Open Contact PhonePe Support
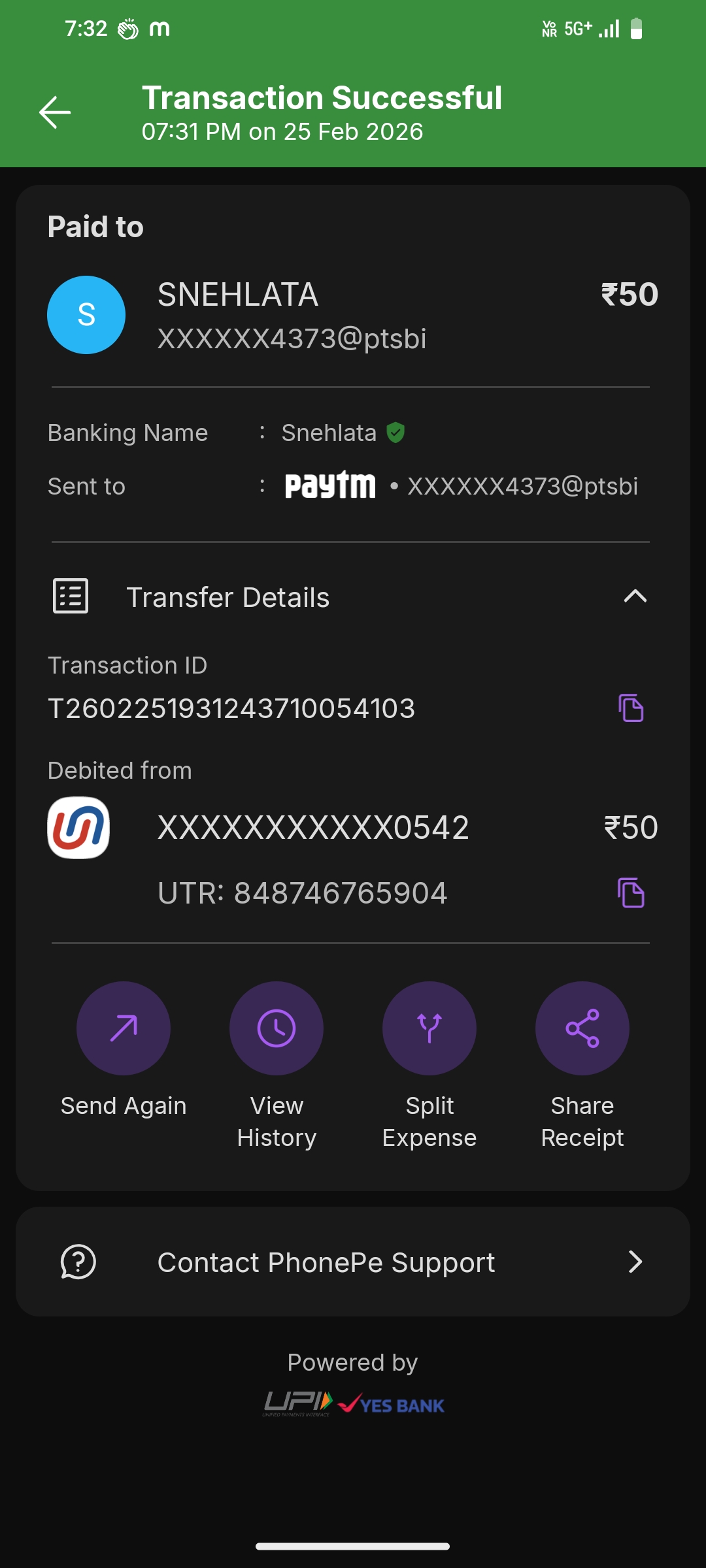The image size is (706, 1568). click(x=353, y=1262)
